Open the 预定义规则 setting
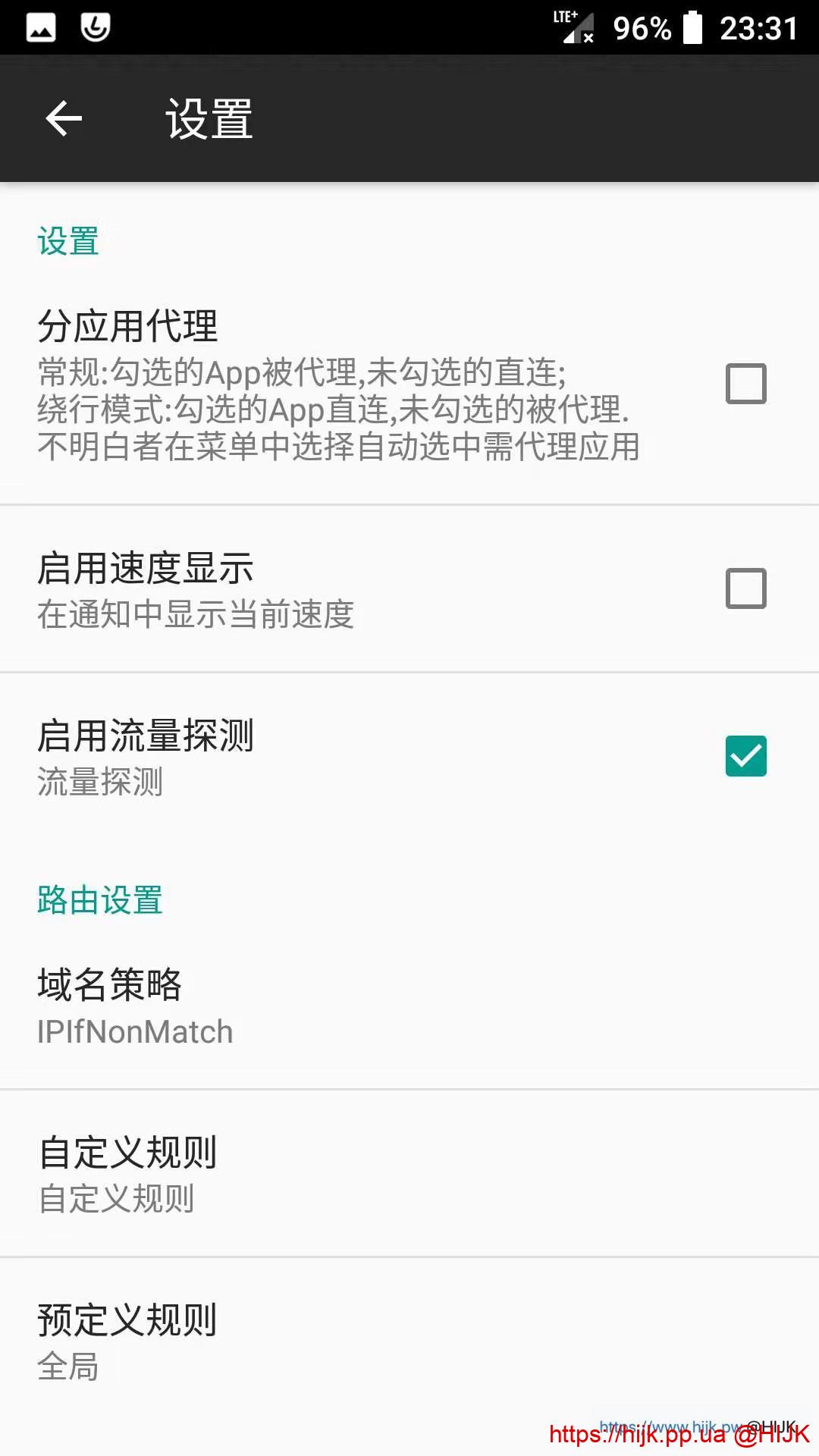Image resolution: width=819 pixels, height=1456 pixels. tap(409, 1341)
